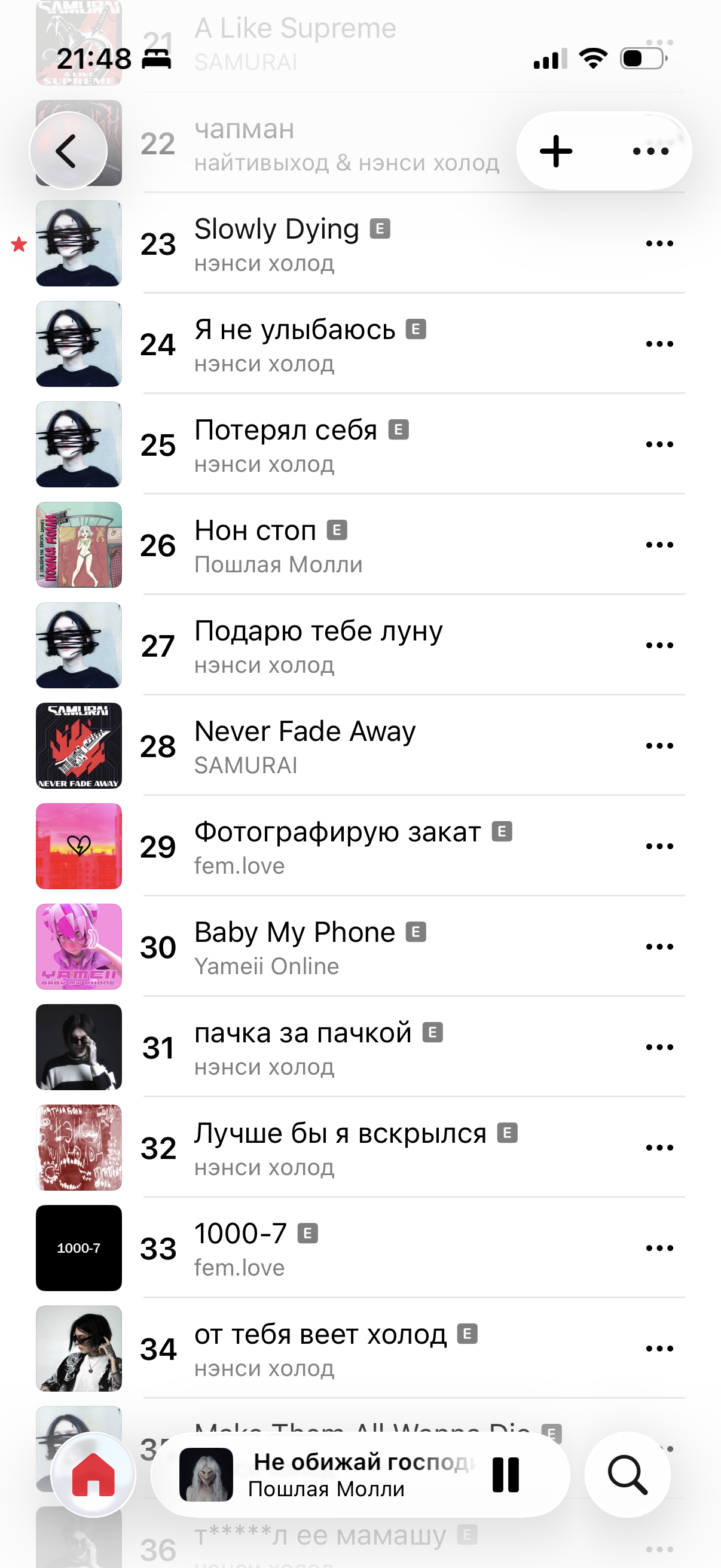
Task: Open more options for 1000-7
Action: pos(659,1248)
